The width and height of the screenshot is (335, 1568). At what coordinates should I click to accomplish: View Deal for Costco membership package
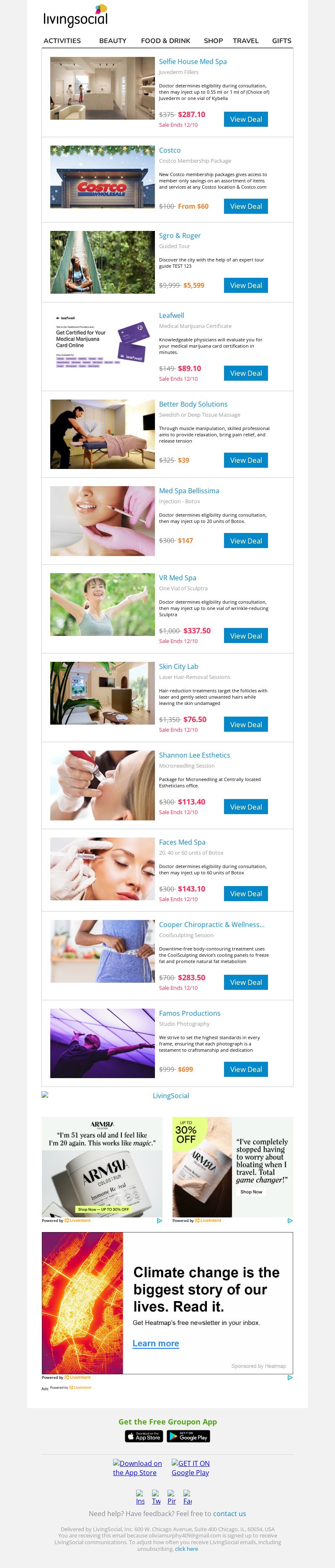click(245, 206)
